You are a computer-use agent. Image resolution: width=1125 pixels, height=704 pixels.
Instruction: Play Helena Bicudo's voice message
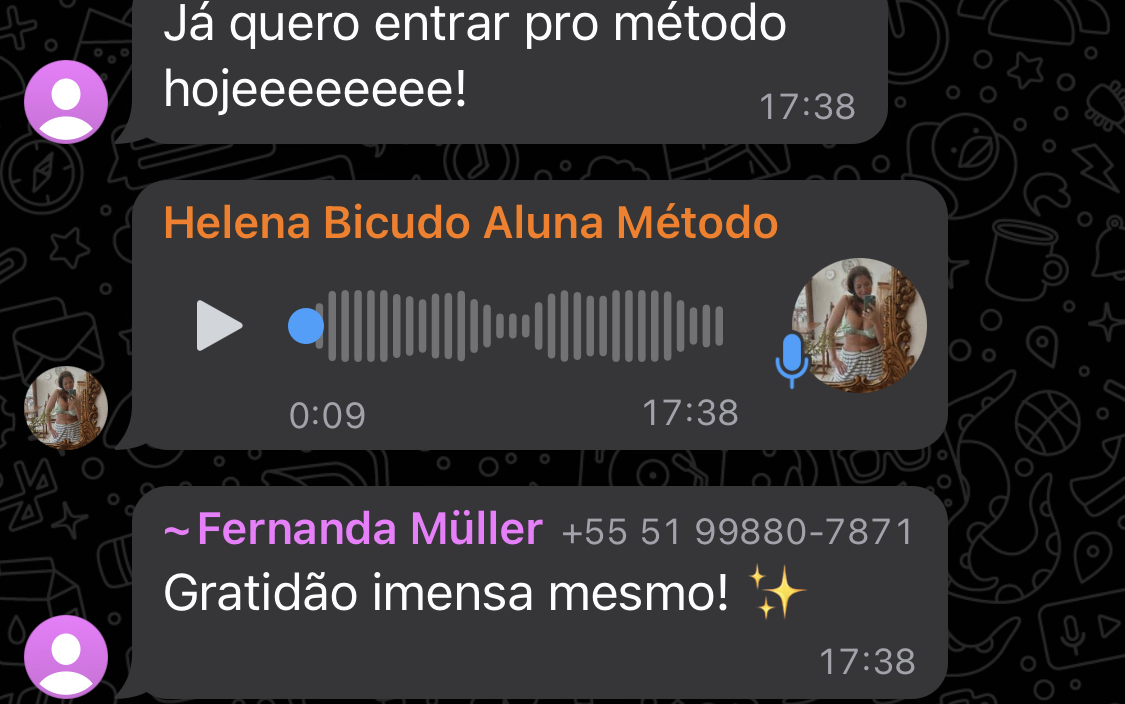pyautogui.click(x=219, y=326)
